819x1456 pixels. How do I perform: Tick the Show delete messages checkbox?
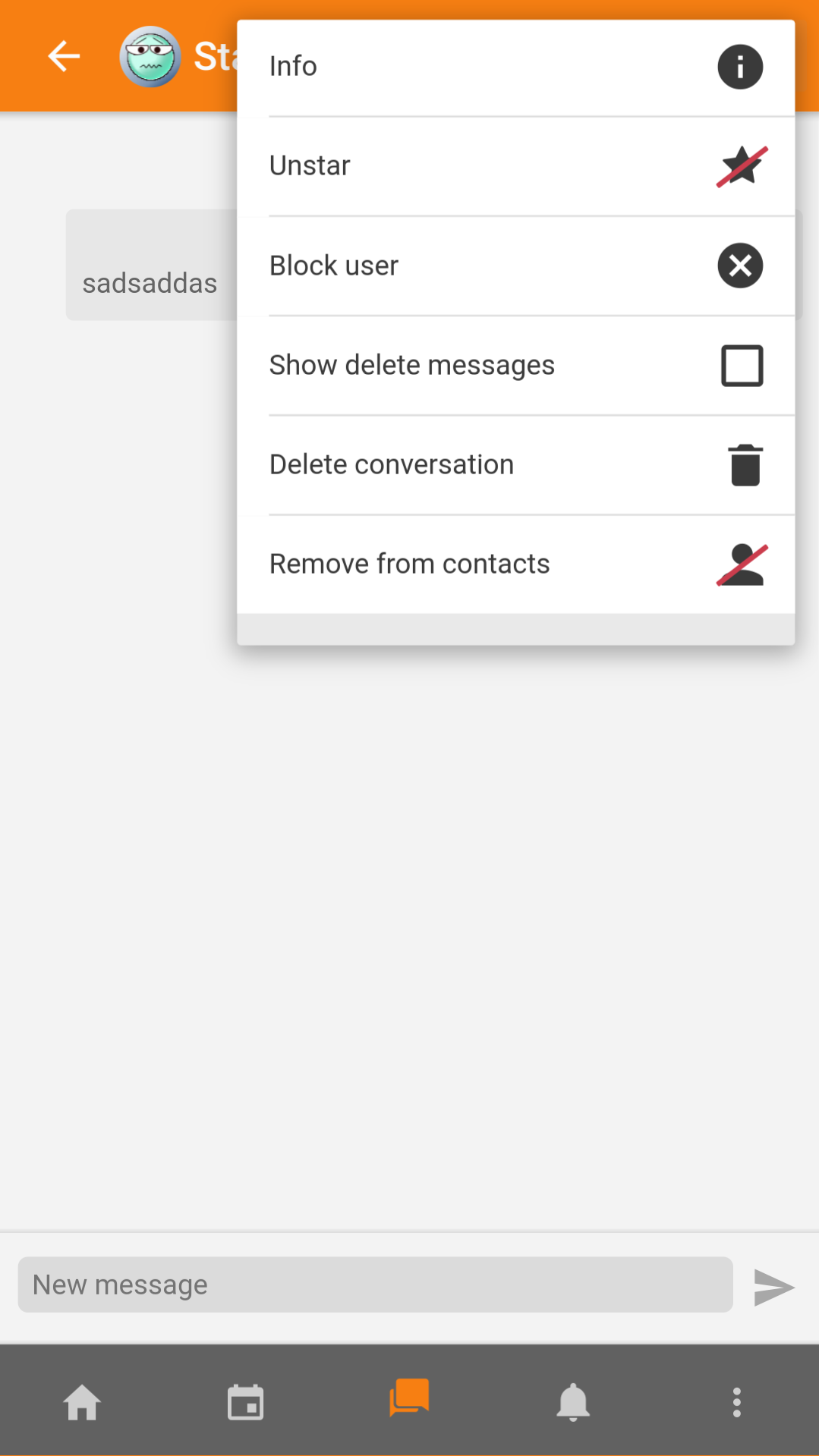[742, 366]
